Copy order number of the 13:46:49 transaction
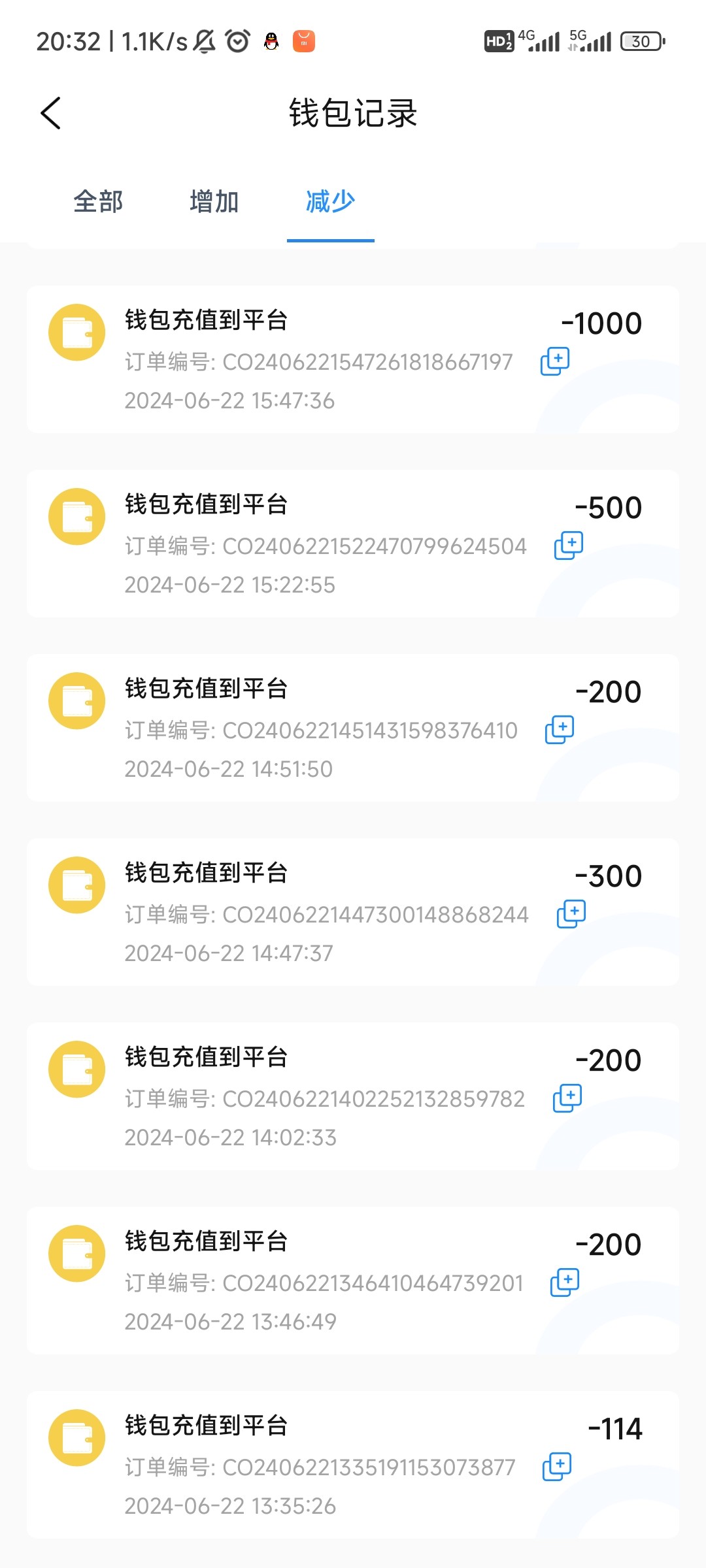 pos(563,1282)
